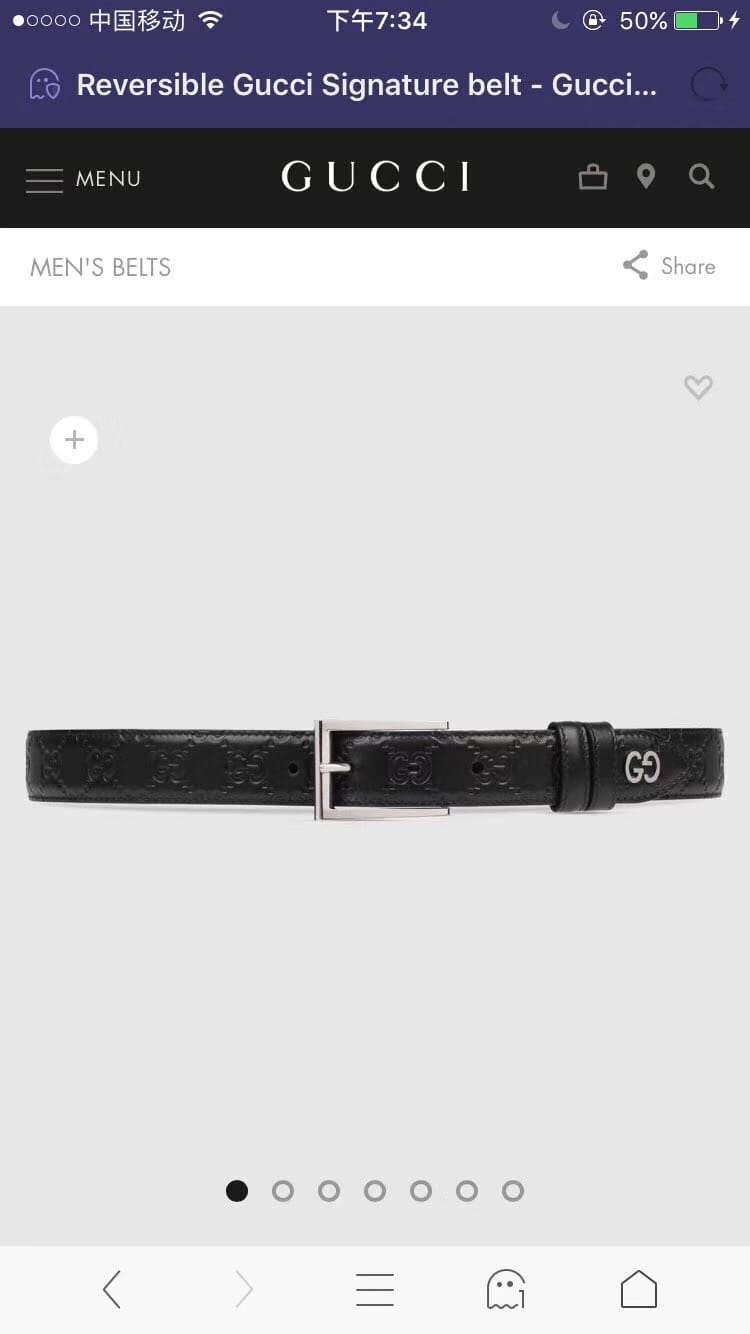Viewport: 750px width, 1334px height.
Task: Select the second image dot
Action: click(283, 1191)
